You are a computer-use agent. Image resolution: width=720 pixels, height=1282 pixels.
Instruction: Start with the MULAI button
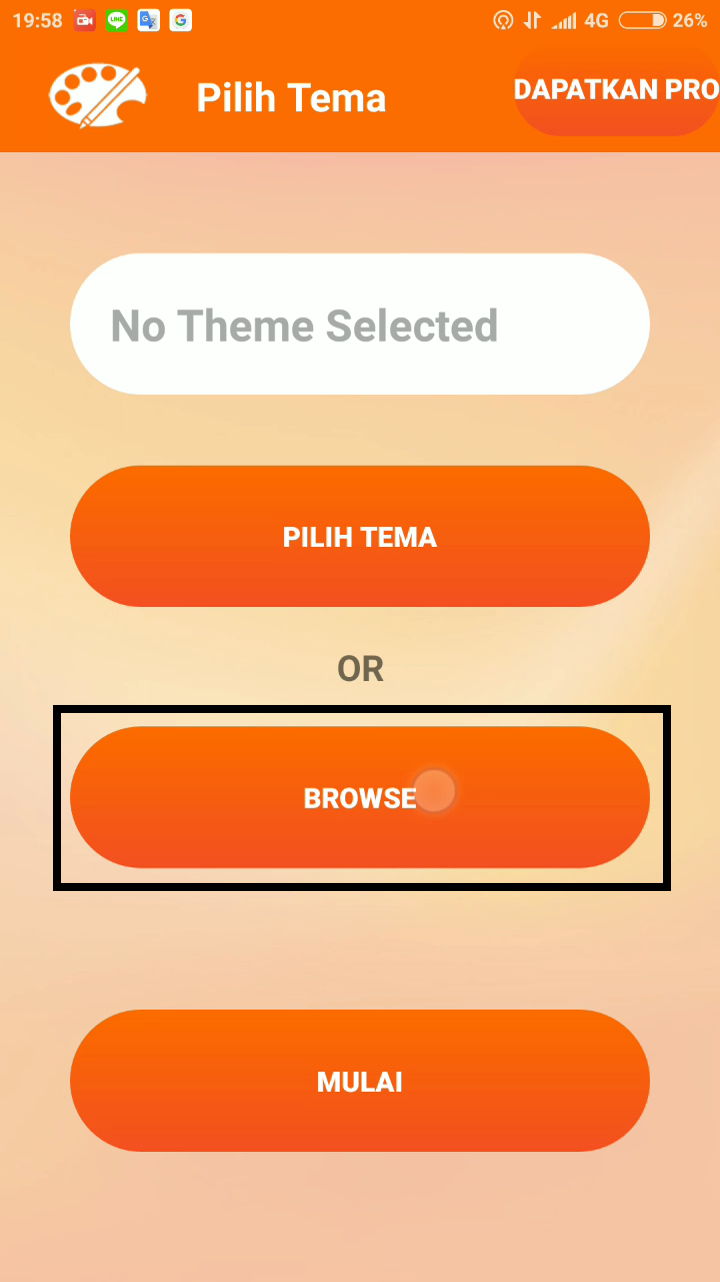360,1081
